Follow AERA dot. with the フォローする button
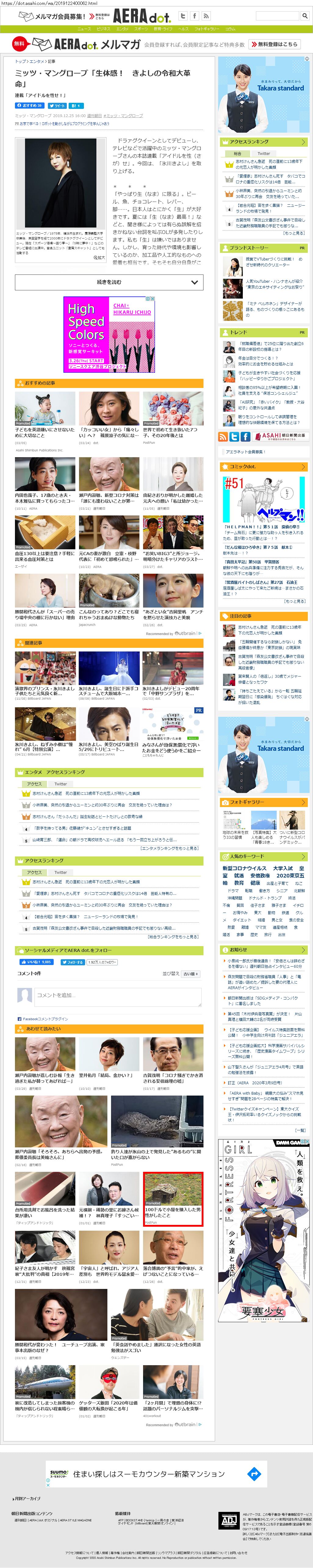The height and width of the screenshot is (1568, 313). (x=73, y=962)
